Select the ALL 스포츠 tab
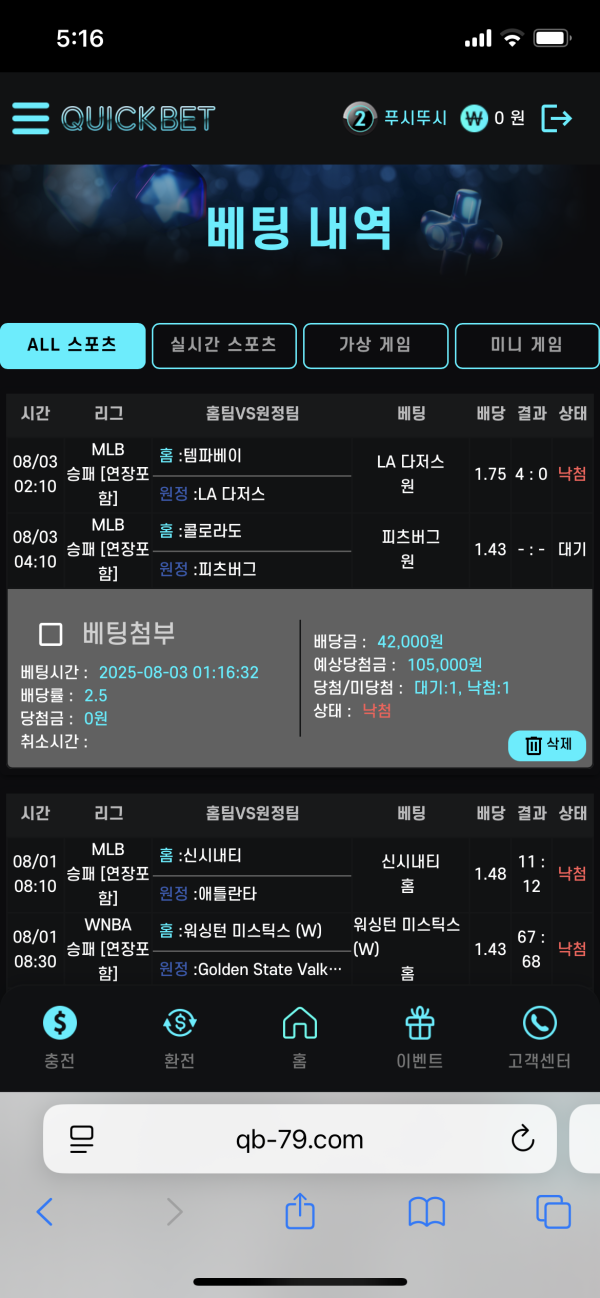600x1298 pixels. [x=72, y=345]
